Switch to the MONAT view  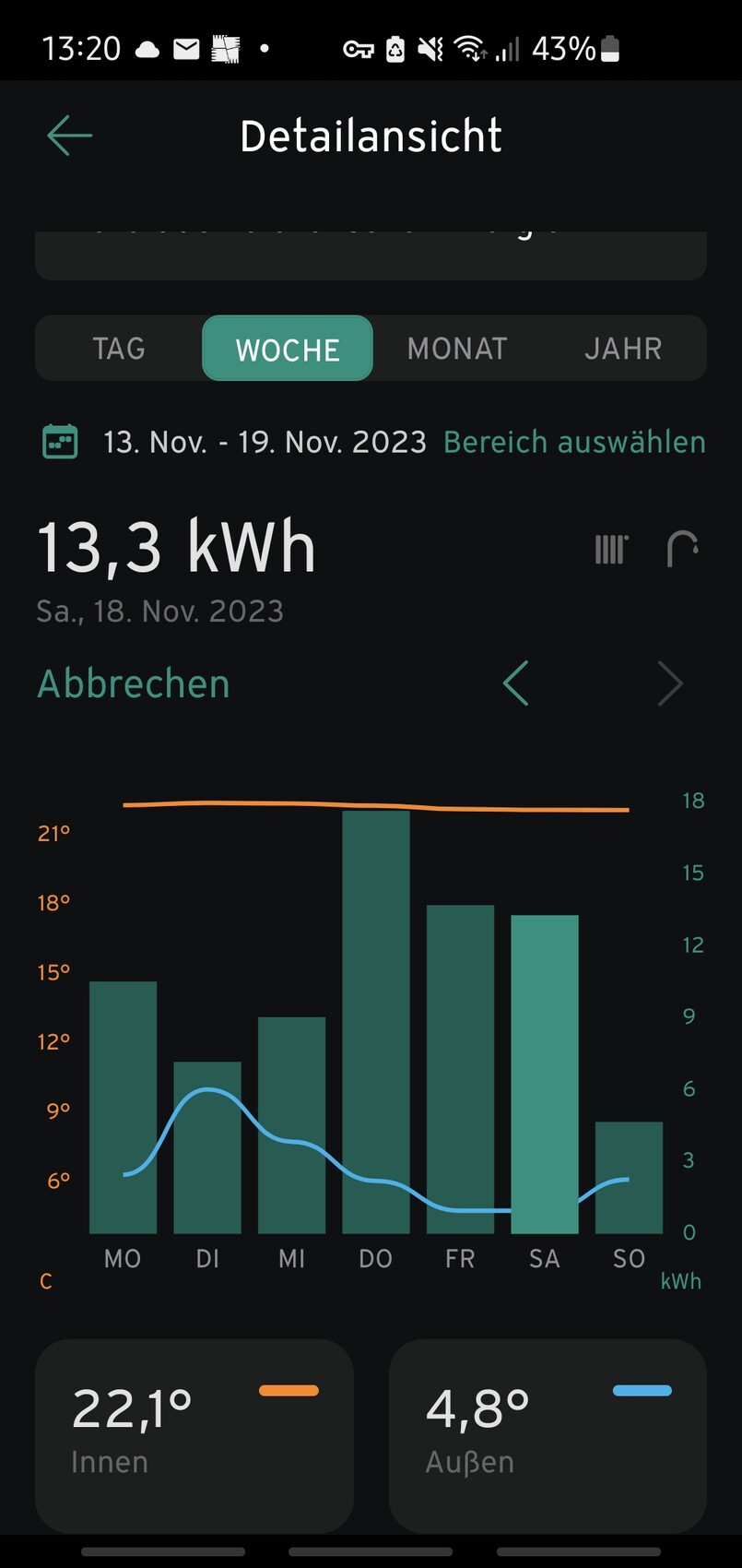[x=457, y=349]
